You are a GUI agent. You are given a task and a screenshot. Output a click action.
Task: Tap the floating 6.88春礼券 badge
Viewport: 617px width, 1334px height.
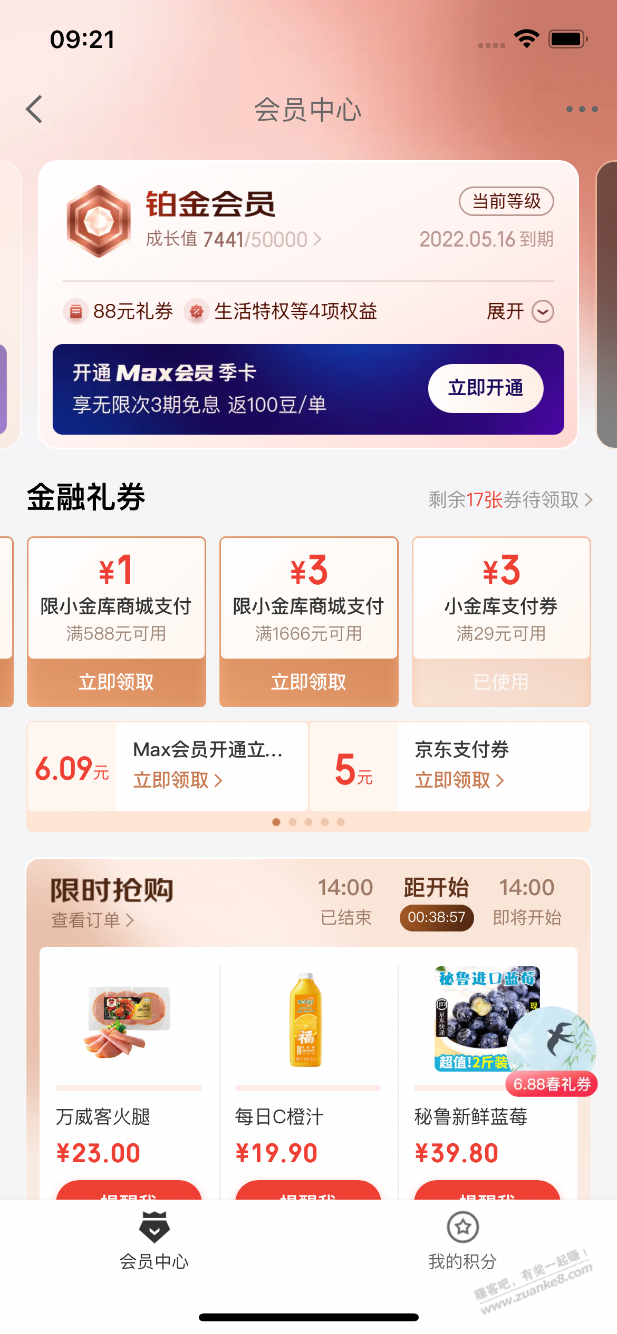tap(553, 1056)
